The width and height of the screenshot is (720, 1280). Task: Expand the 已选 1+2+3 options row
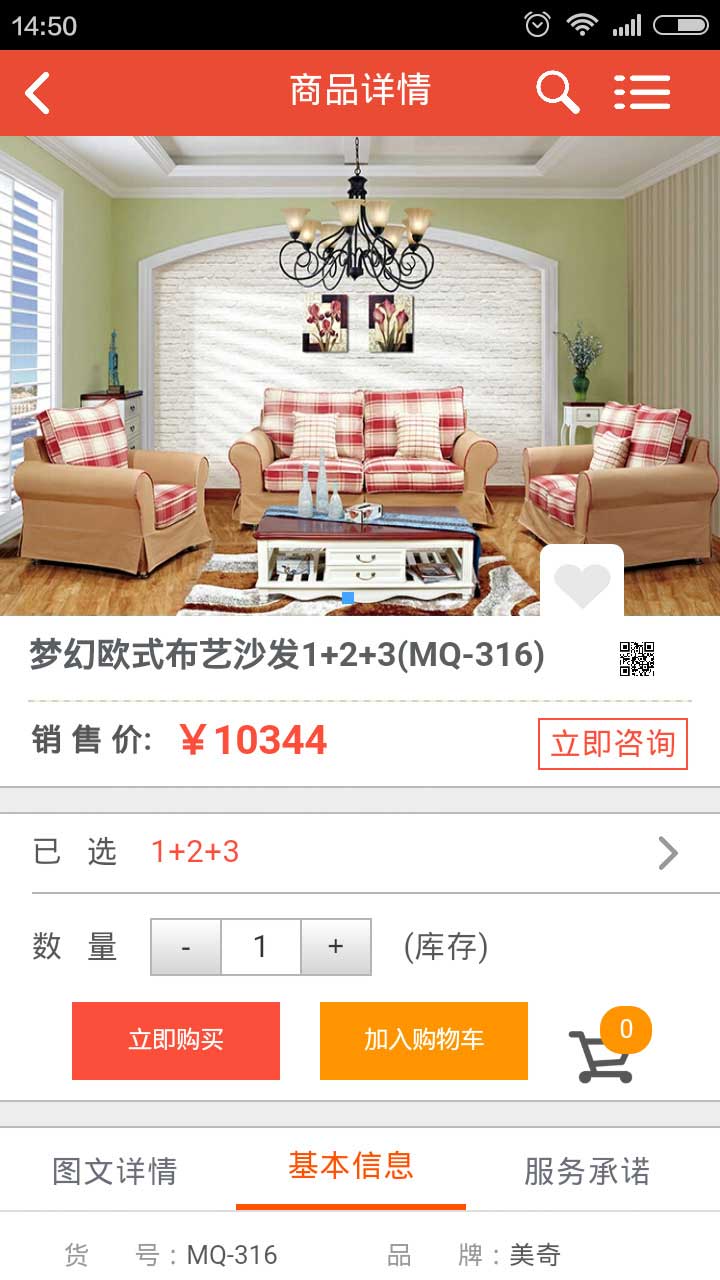(668, 853)
